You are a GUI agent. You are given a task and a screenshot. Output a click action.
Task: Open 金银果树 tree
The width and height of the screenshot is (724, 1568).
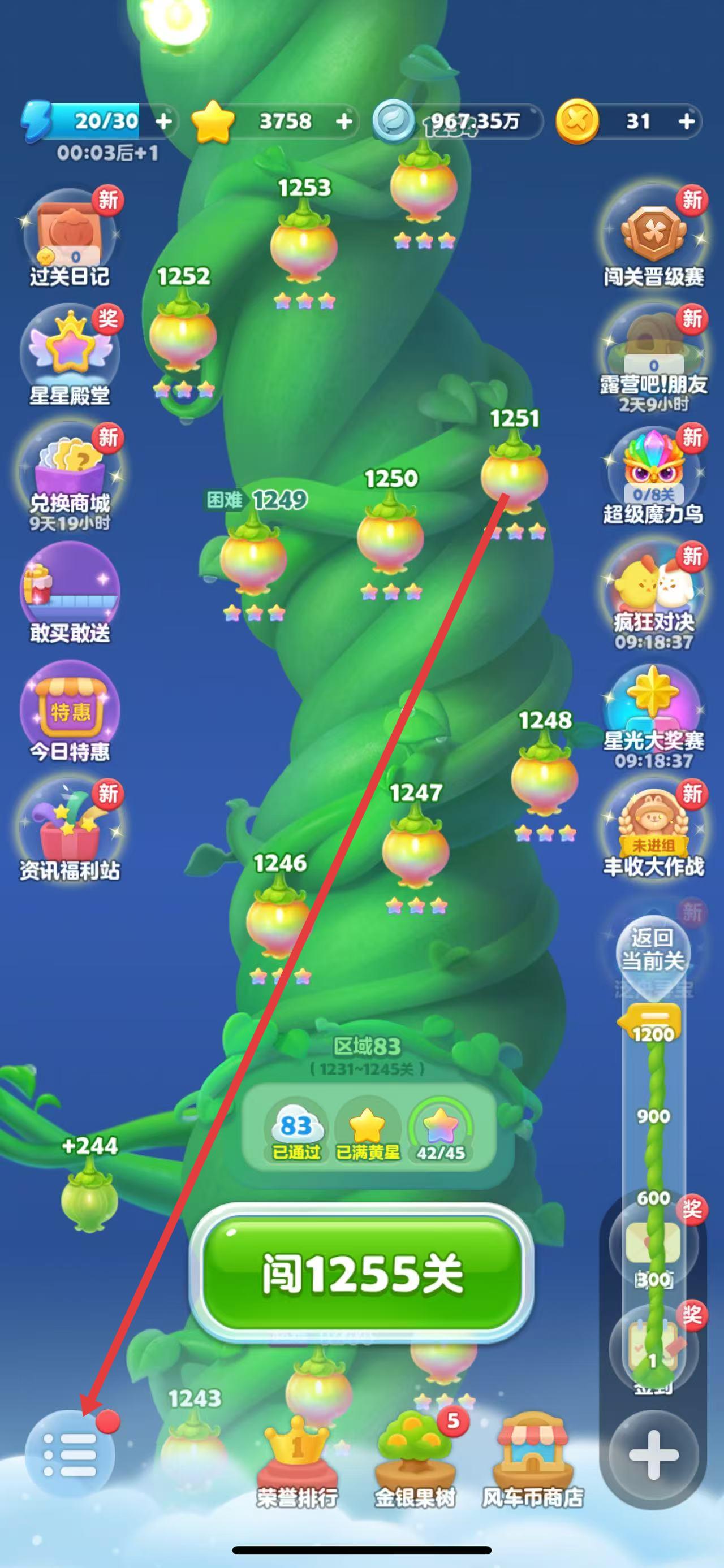(x=415, y=1458)
